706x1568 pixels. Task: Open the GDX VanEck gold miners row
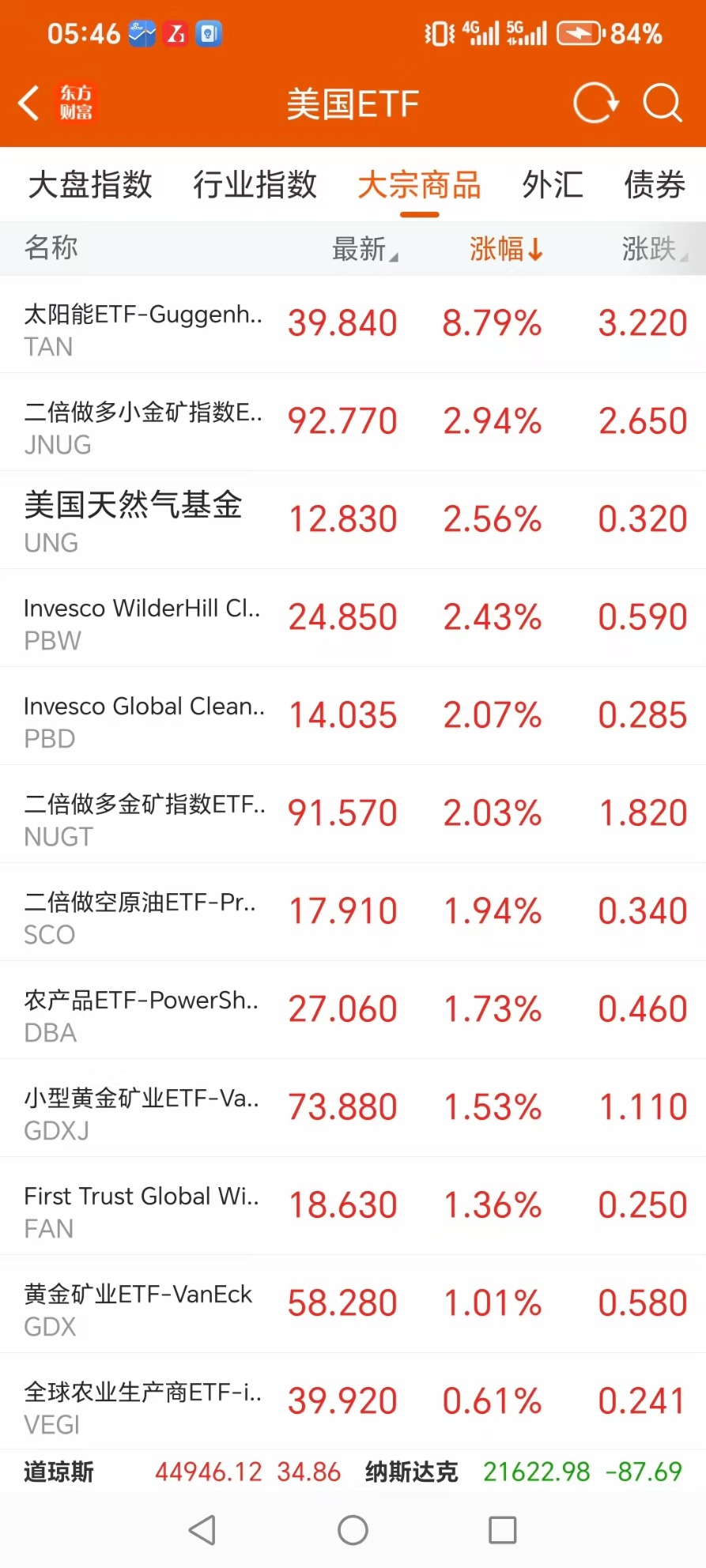353,1304
